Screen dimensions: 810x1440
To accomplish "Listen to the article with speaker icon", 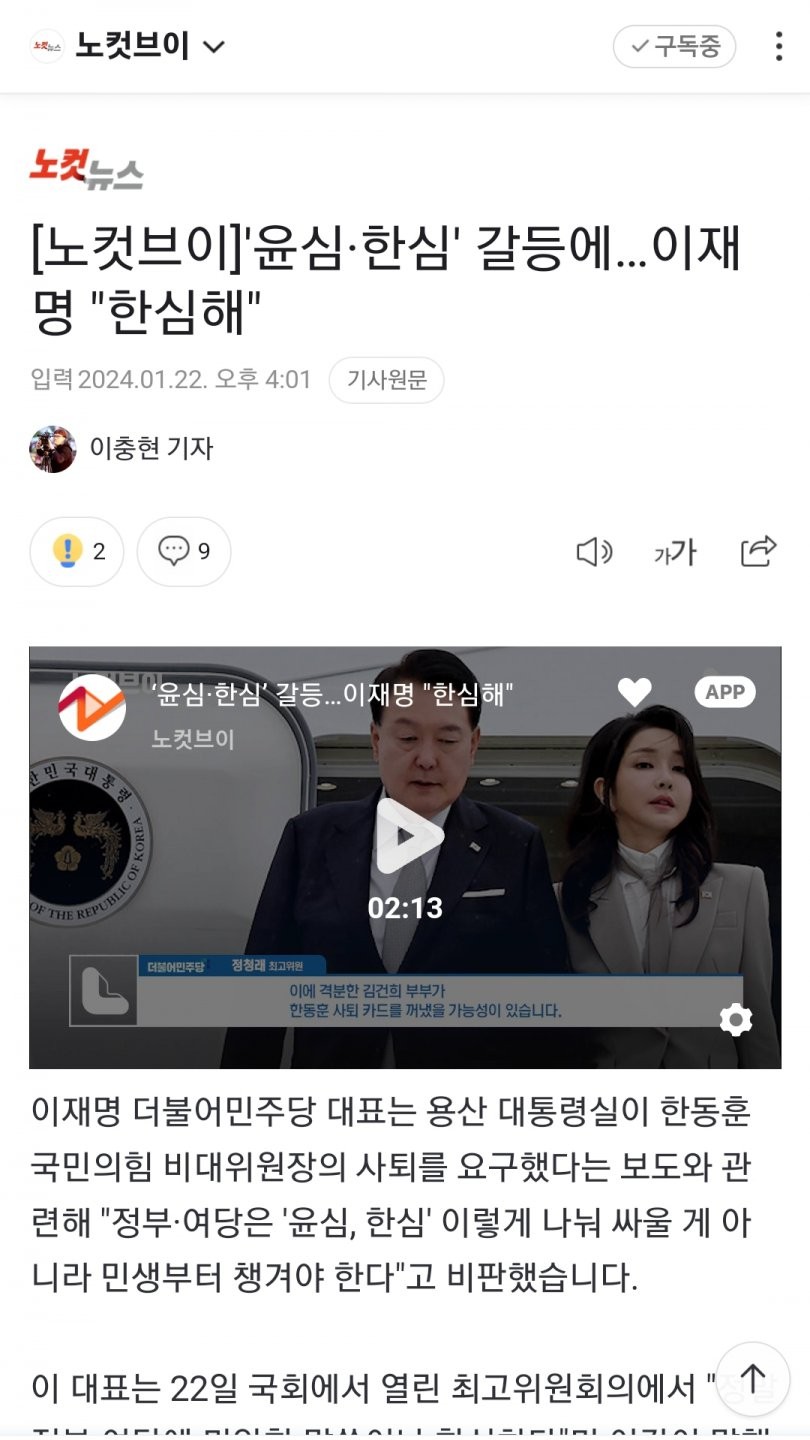I will coord(594,551).
